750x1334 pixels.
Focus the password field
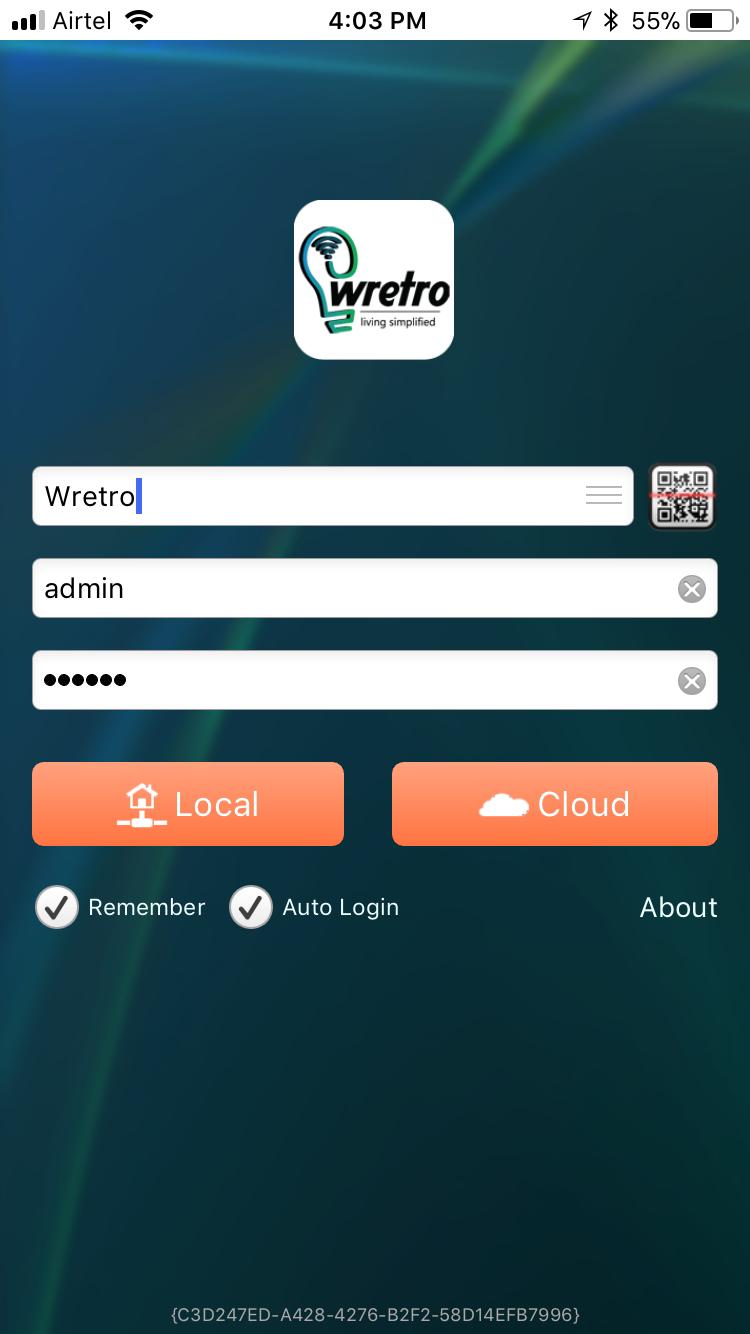point(340,680)
